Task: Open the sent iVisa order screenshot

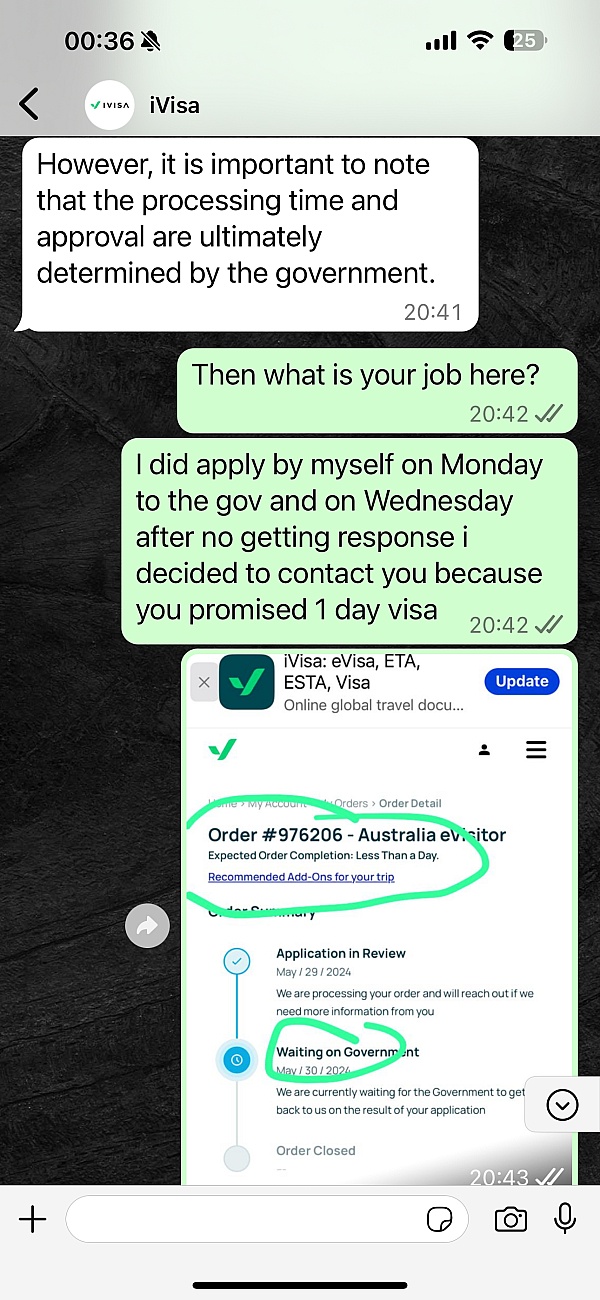Action: pos(380,900)
